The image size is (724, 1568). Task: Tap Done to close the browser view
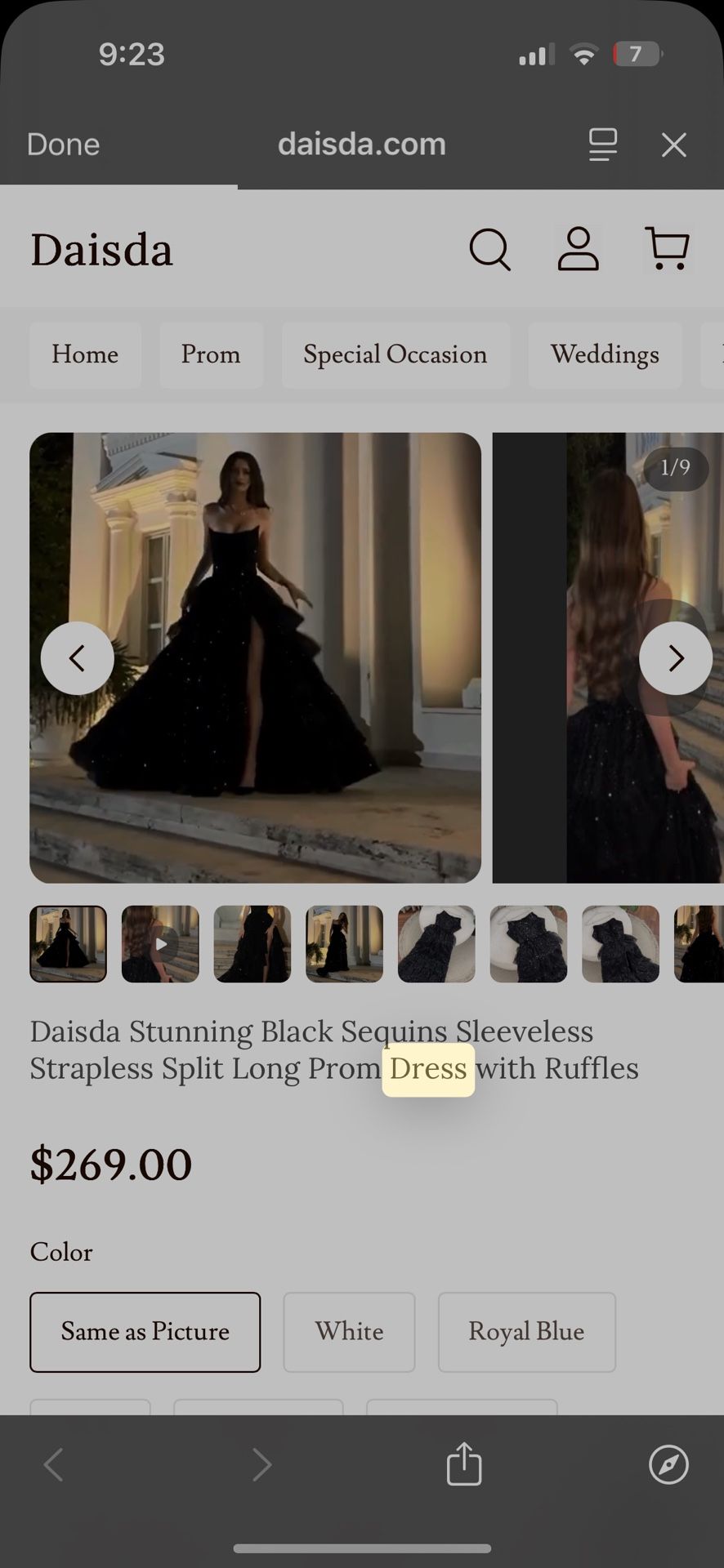(x=63, y=144)
